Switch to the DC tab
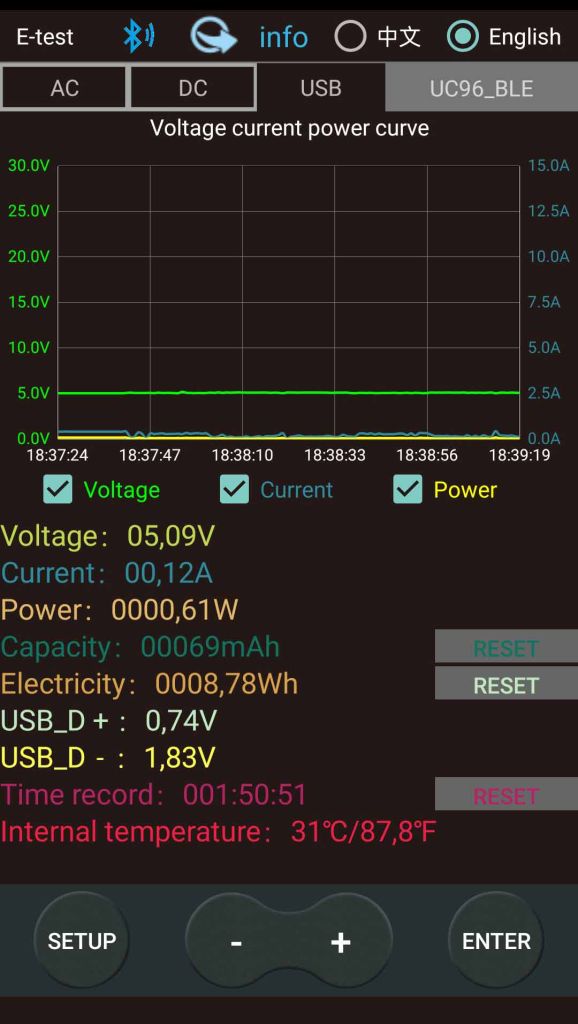The image size is (578, 1024). point(193,88)
